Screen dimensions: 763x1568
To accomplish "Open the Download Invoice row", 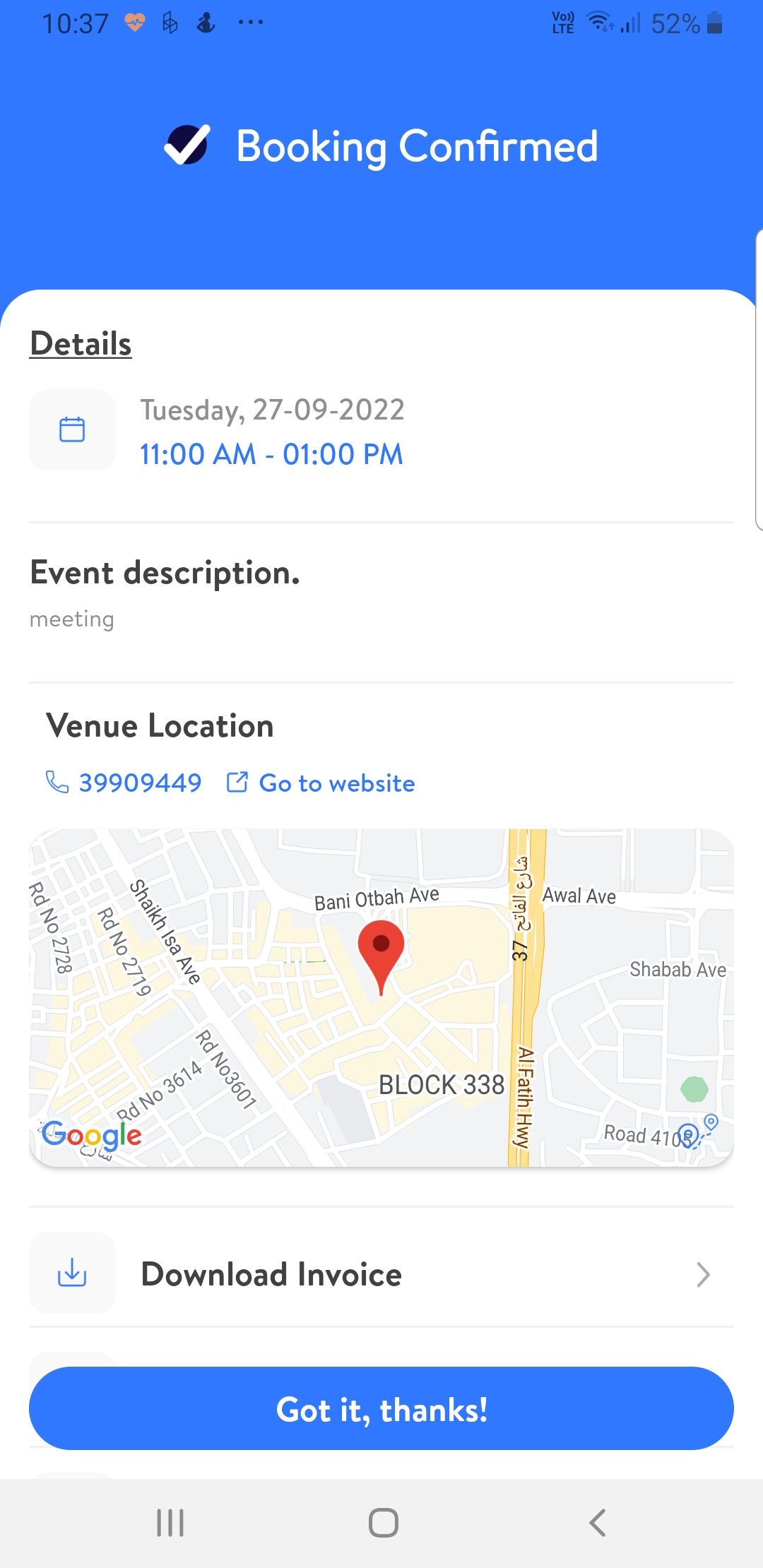I will point(381,1274).
